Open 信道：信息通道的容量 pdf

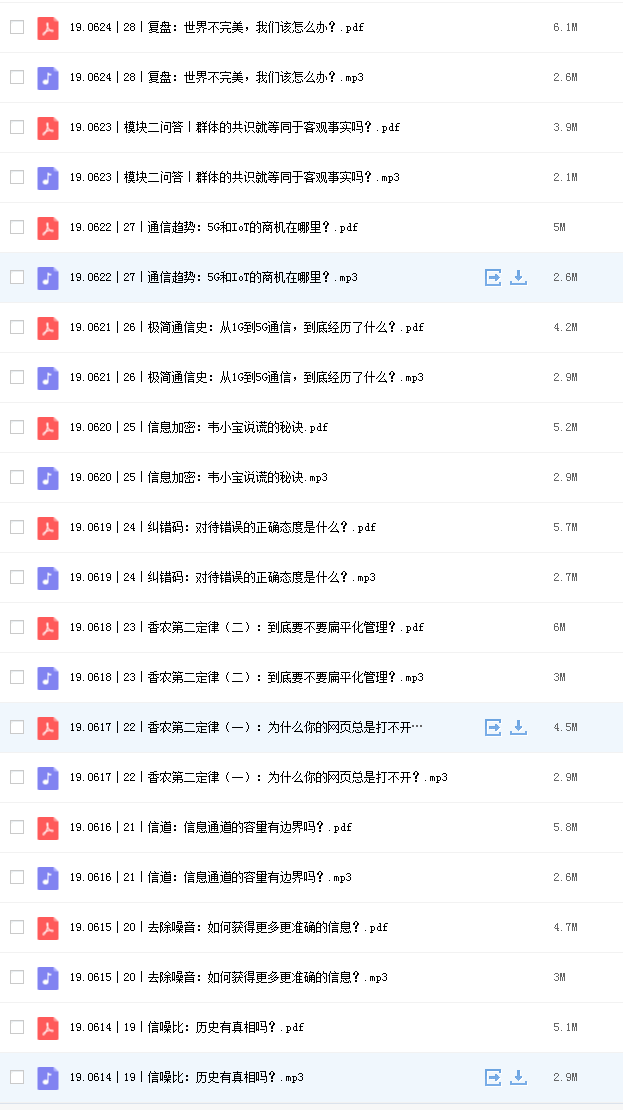coord(210,827)
